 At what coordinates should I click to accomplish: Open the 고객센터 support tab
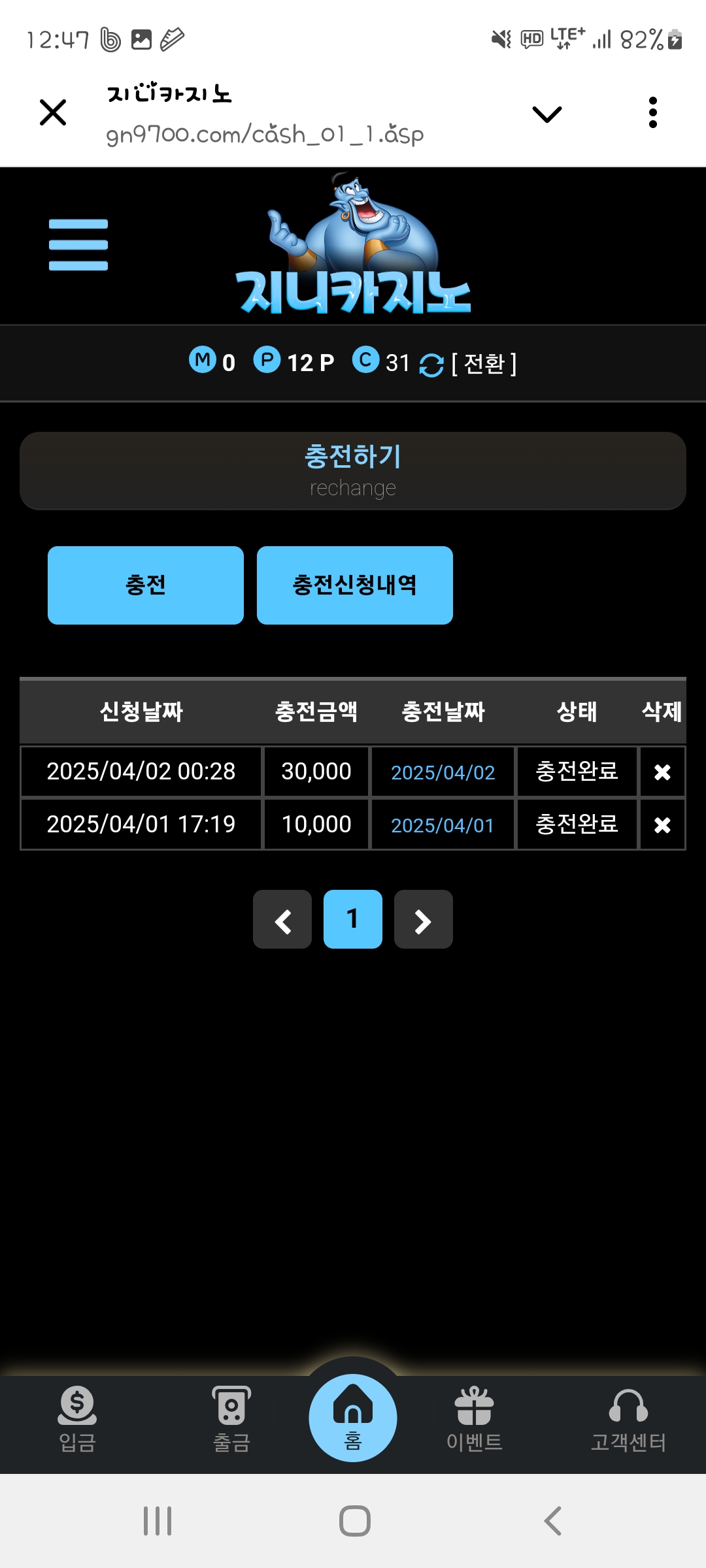click(x=628, y=1419)
